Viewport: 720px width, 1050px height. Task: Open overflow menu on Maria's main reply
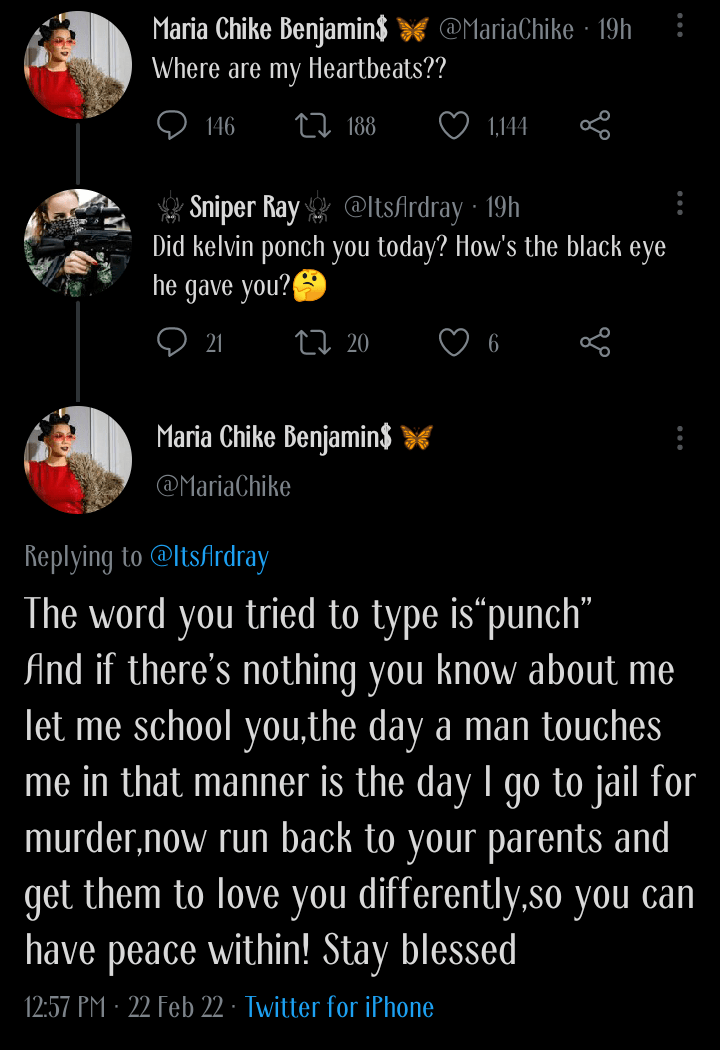point(680,438)
